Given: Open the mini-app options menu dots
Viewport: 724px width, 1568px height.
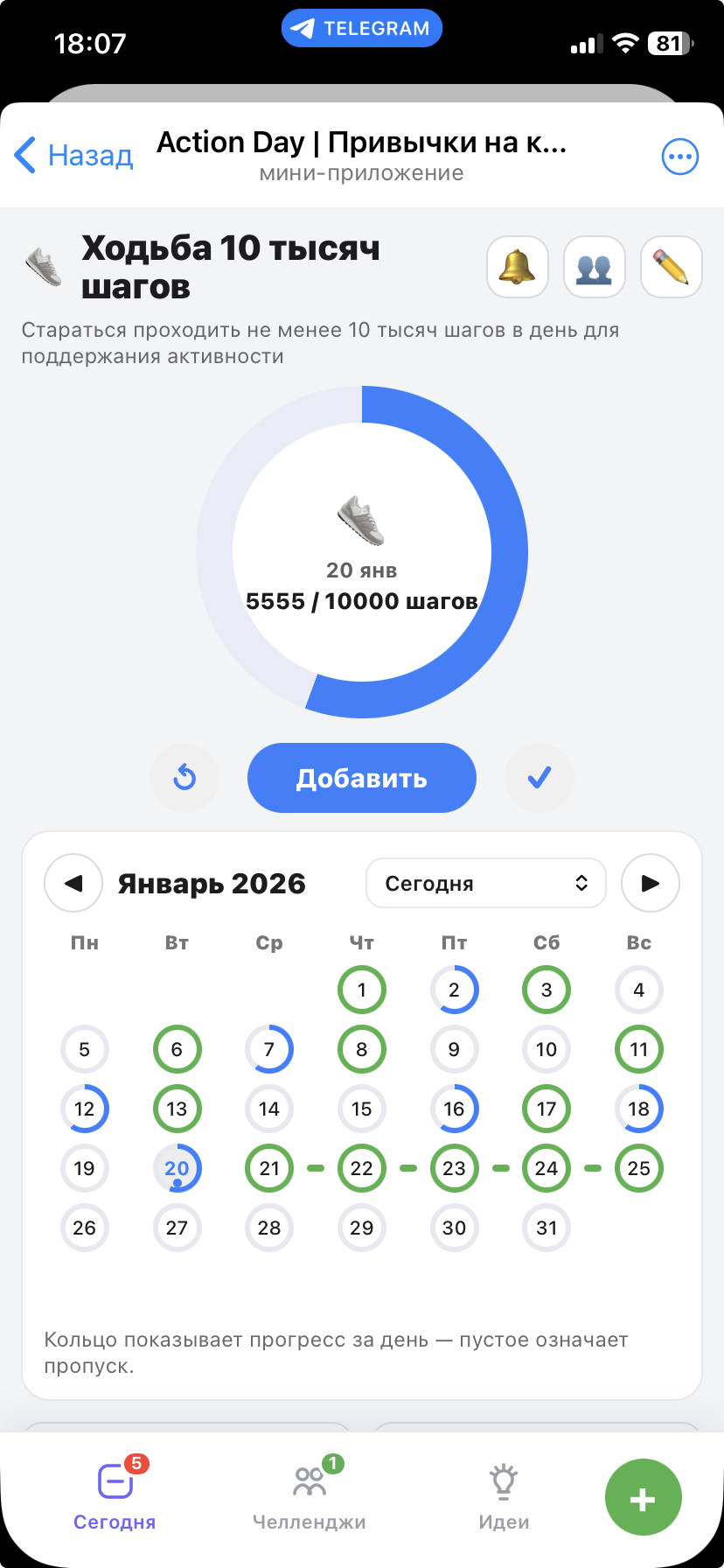Looking at the screenshot, I should pyautogui.click(x=679, y=156).
